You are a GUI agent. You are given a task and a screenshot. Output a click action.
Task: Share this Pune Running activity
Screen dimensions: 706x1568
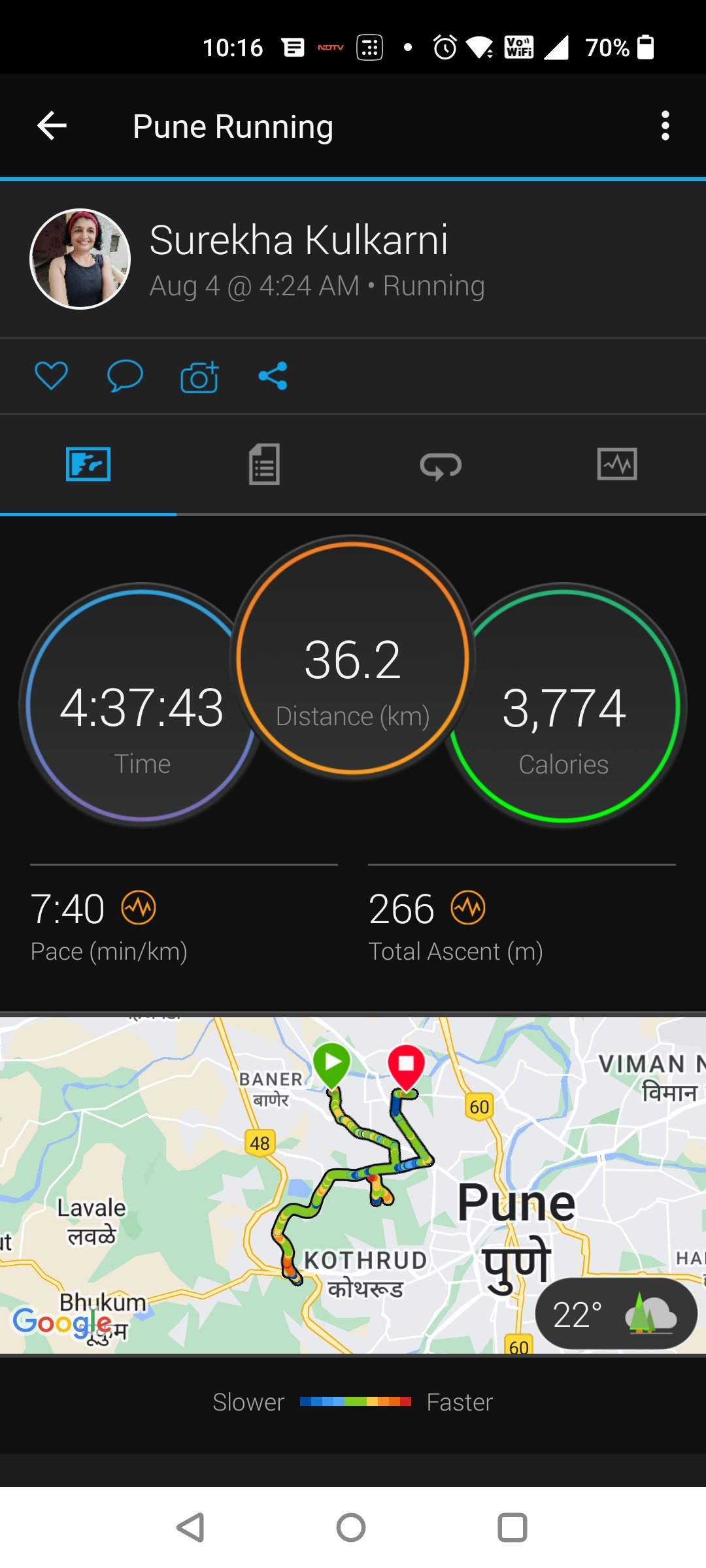click(x=273, y=376)
